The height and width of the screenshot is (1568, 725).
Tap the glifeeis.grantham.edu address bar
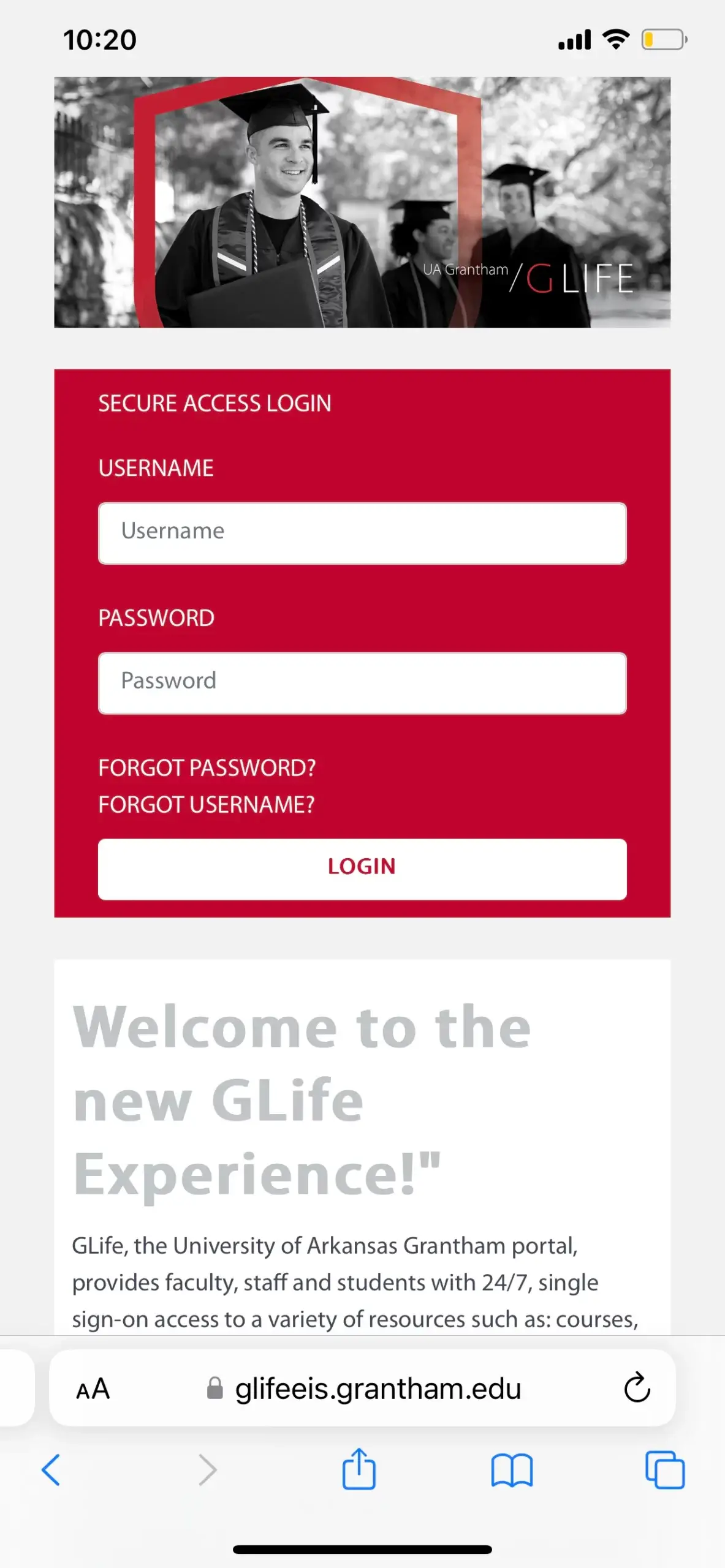(x=363, y=1388)
